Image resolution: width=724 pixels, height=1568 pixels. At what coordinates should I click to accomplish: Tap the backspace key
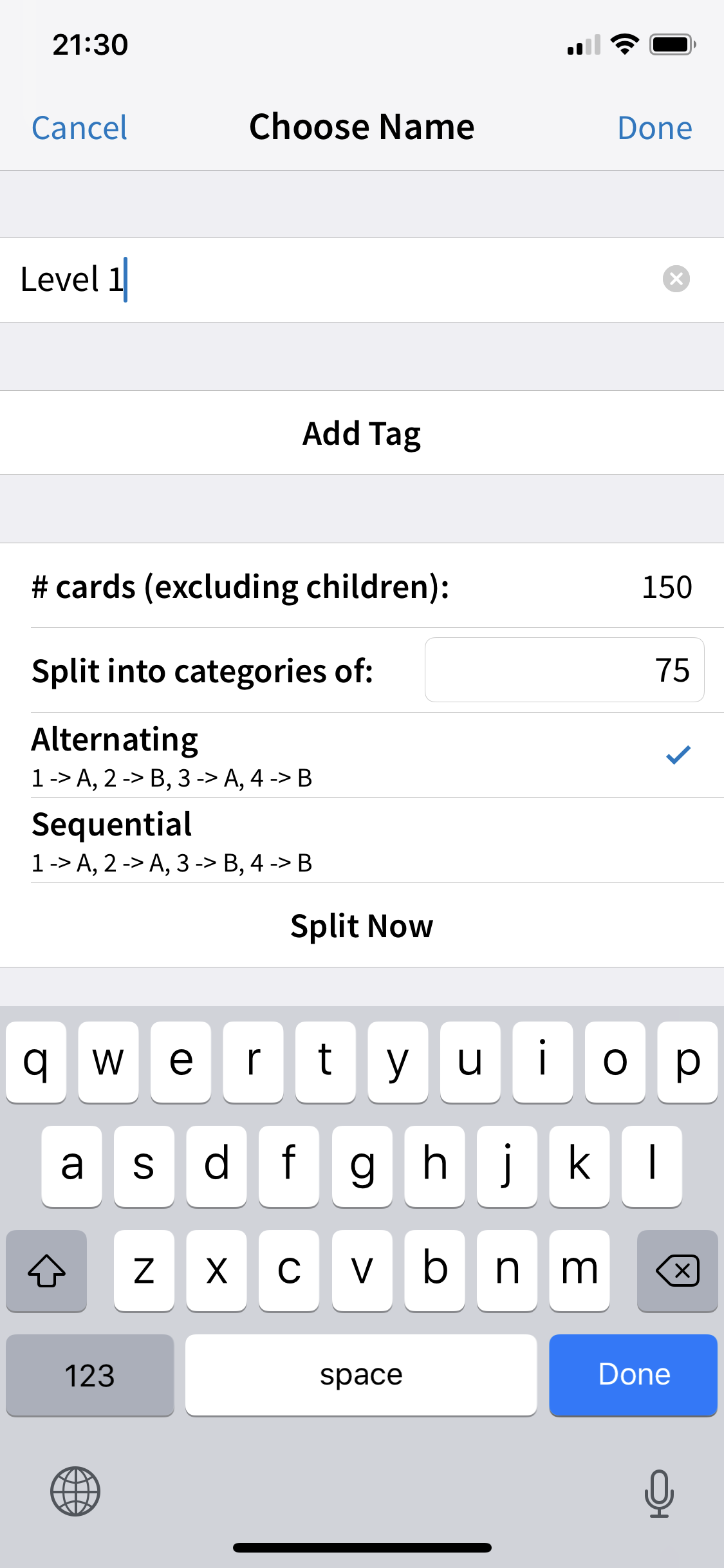pyautogui.click(x=677, y=1271)
